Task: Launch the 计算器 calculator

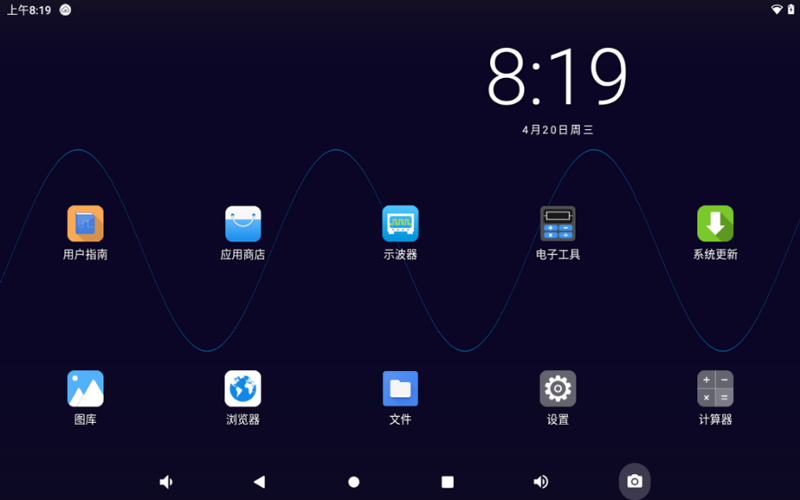Action: coord(715,389)
